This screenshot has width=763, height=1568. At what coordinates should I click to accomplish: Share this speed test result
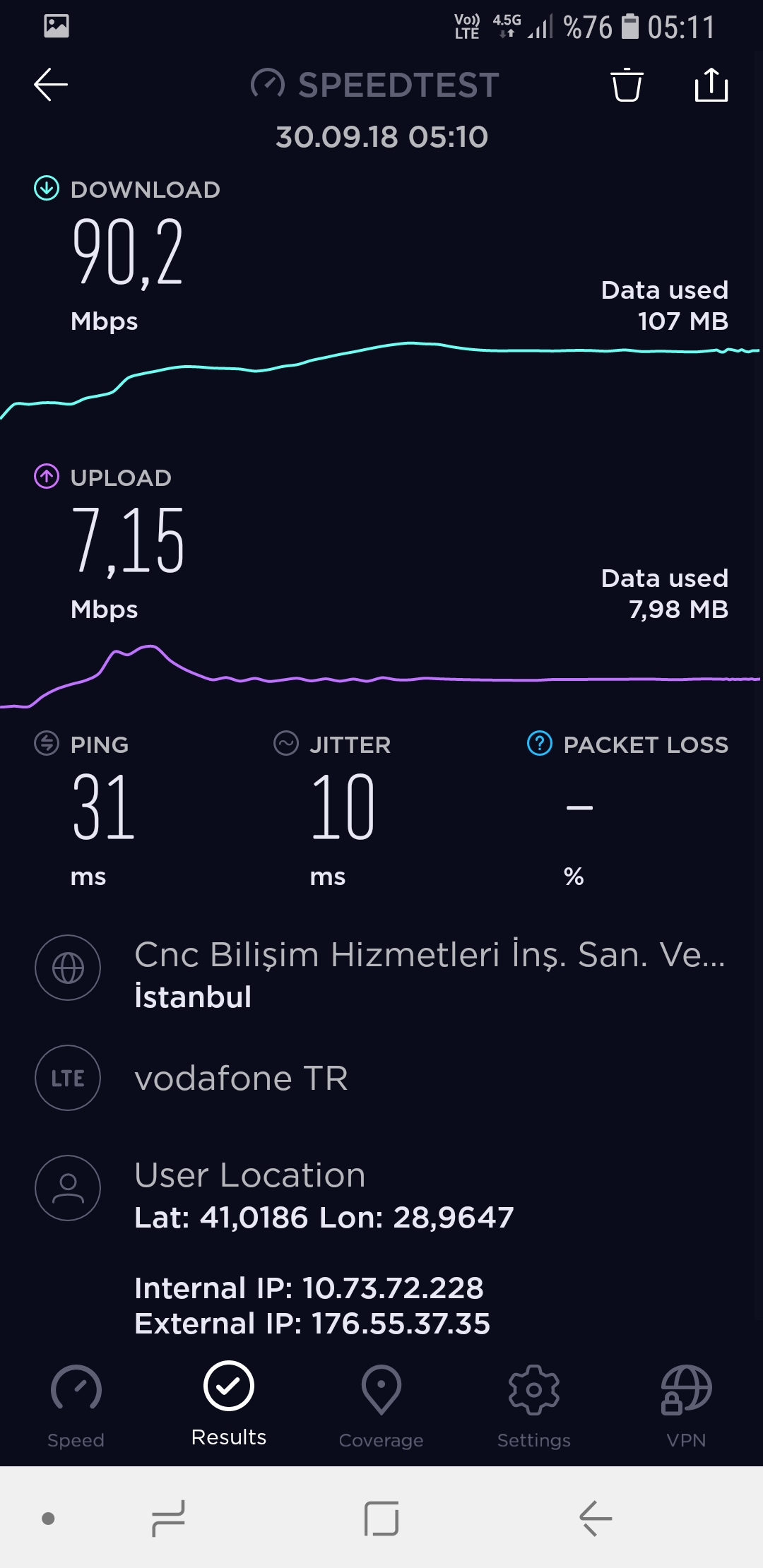[x=711, y=85]
